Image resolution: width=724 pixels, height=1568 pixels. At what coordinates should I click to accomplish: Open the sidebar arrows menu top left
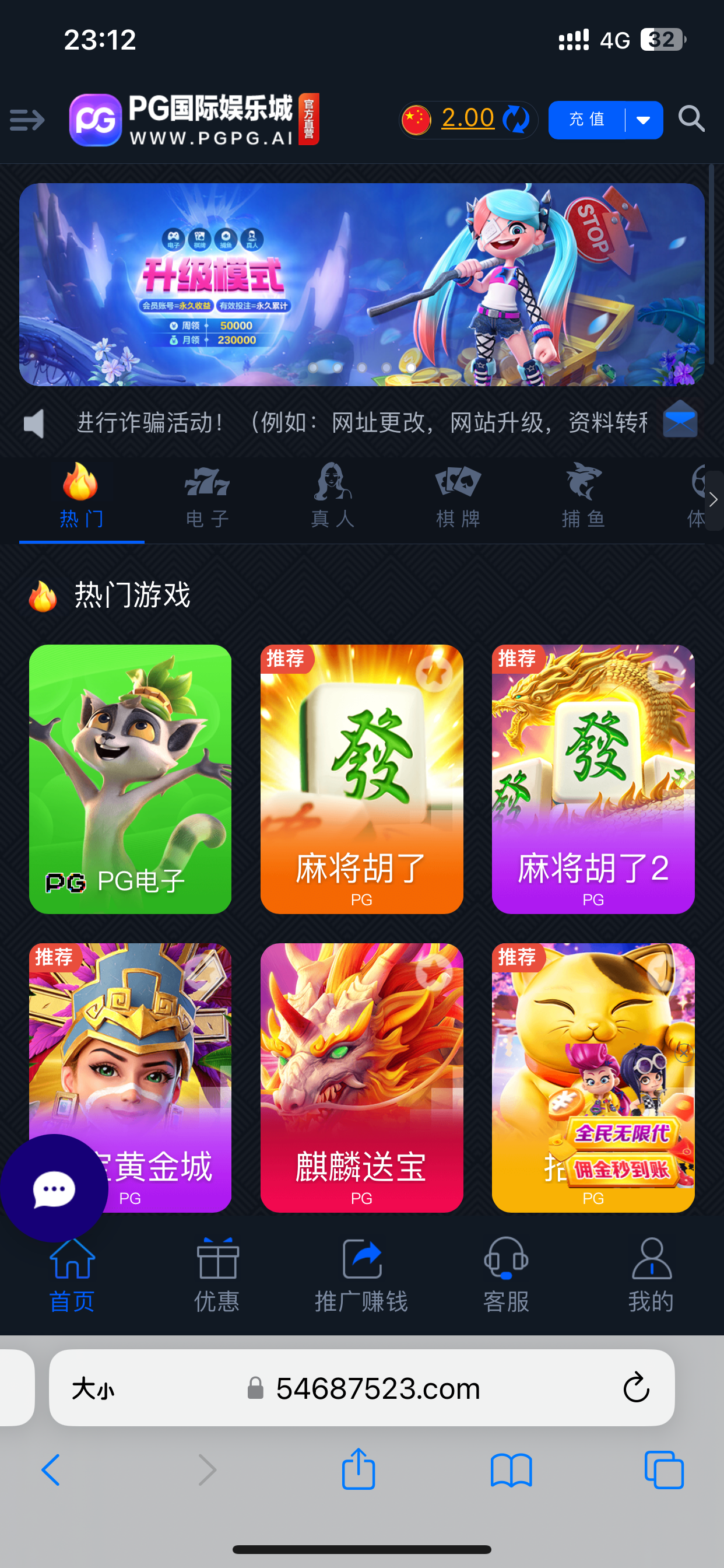pos(26,120)
